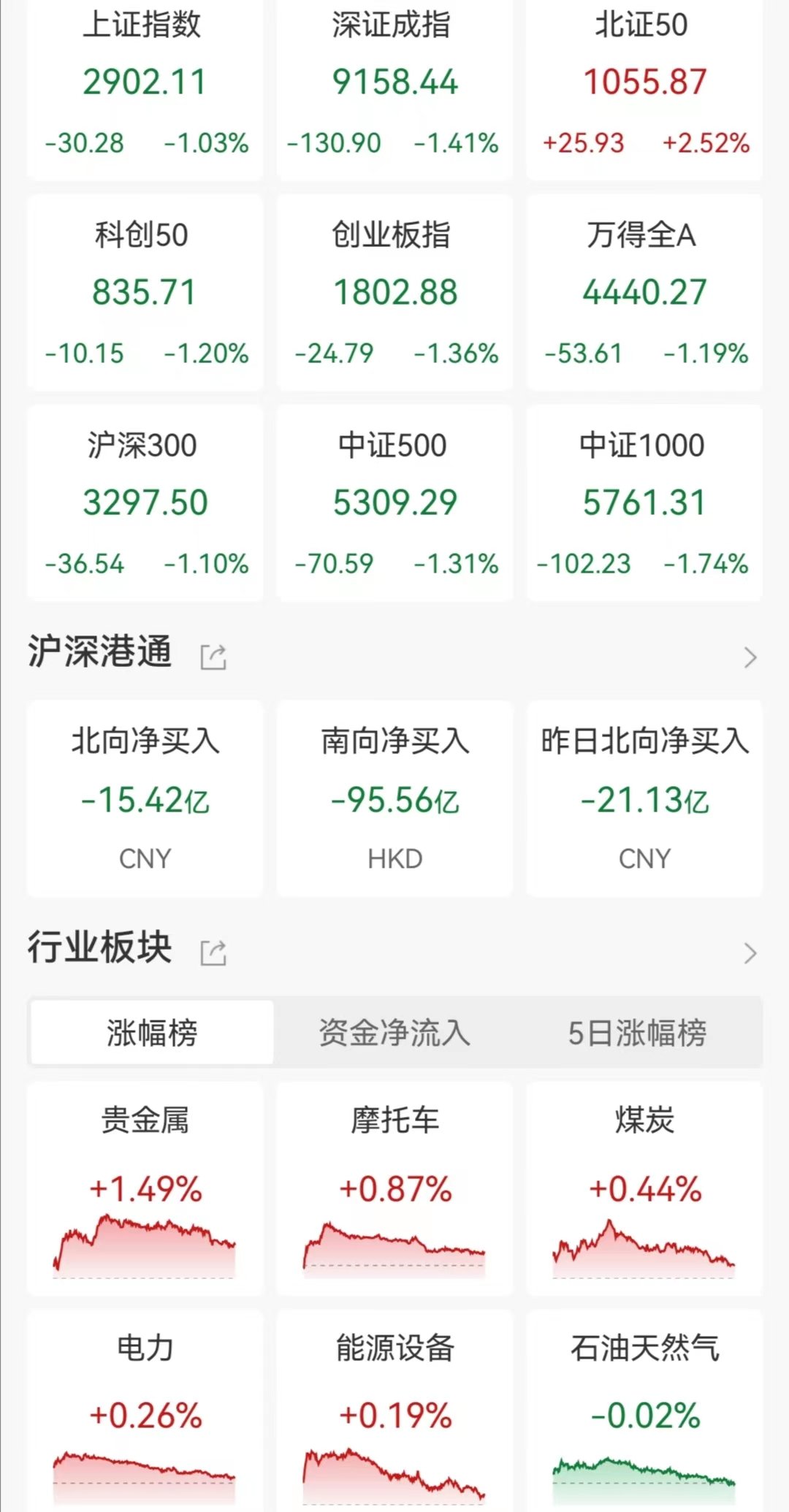The image size is (789, 1512).
Task: View the 煤炭 sector card
Action: (644, 1187)
